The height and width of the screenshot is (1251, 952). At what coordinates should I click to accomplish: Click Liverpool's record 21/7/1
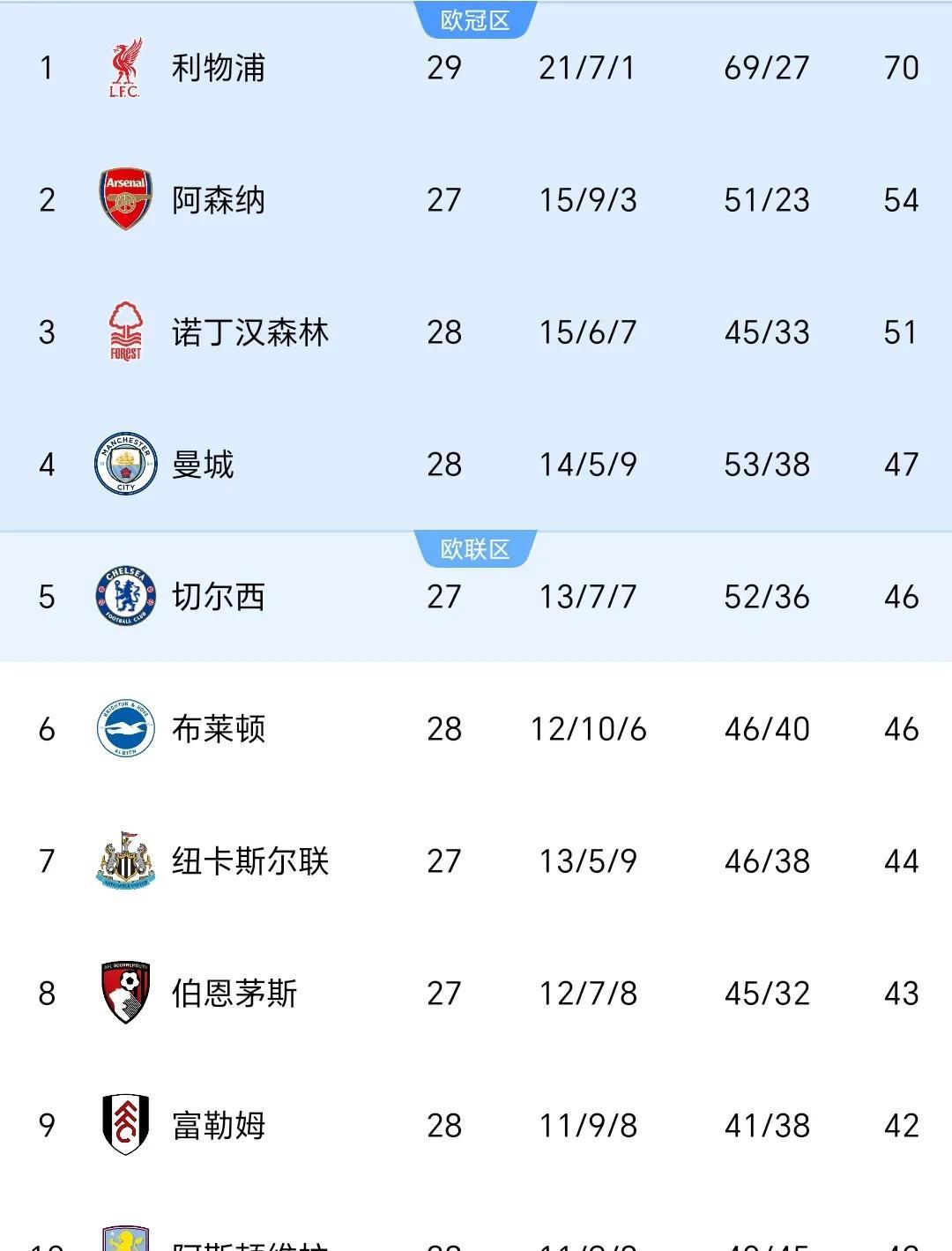[x=589, y=67]
